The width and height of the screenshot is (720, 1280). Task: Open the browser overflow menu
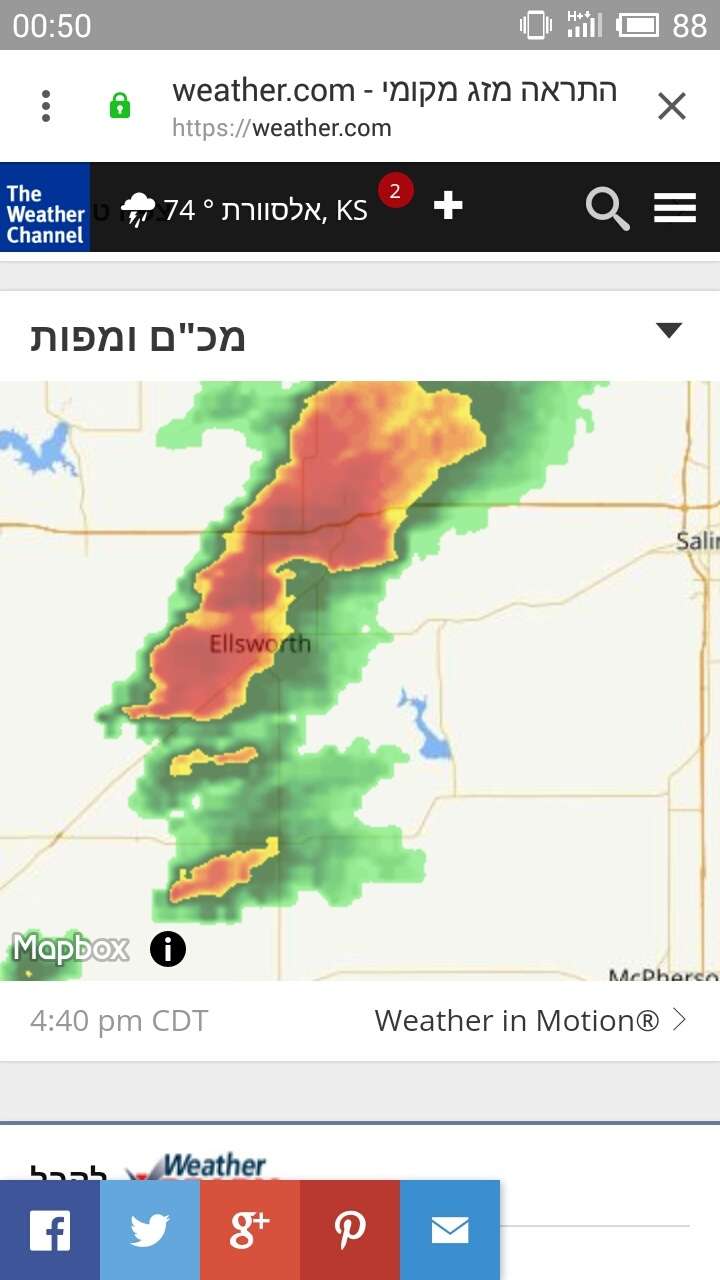pos(46,106)
